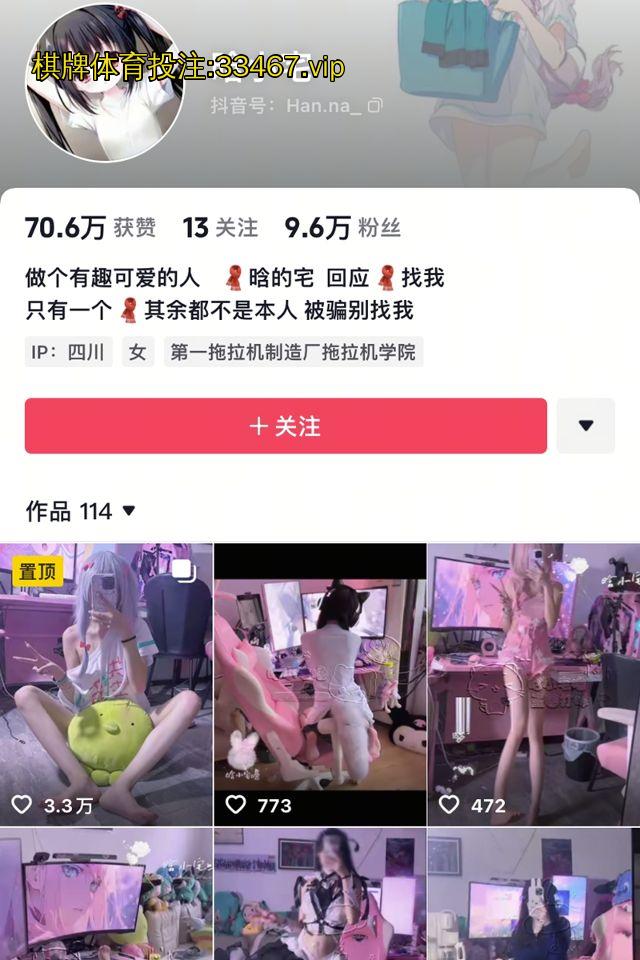View the 13 关注 following list
The image size is (640, 960).
click(220, 228)
